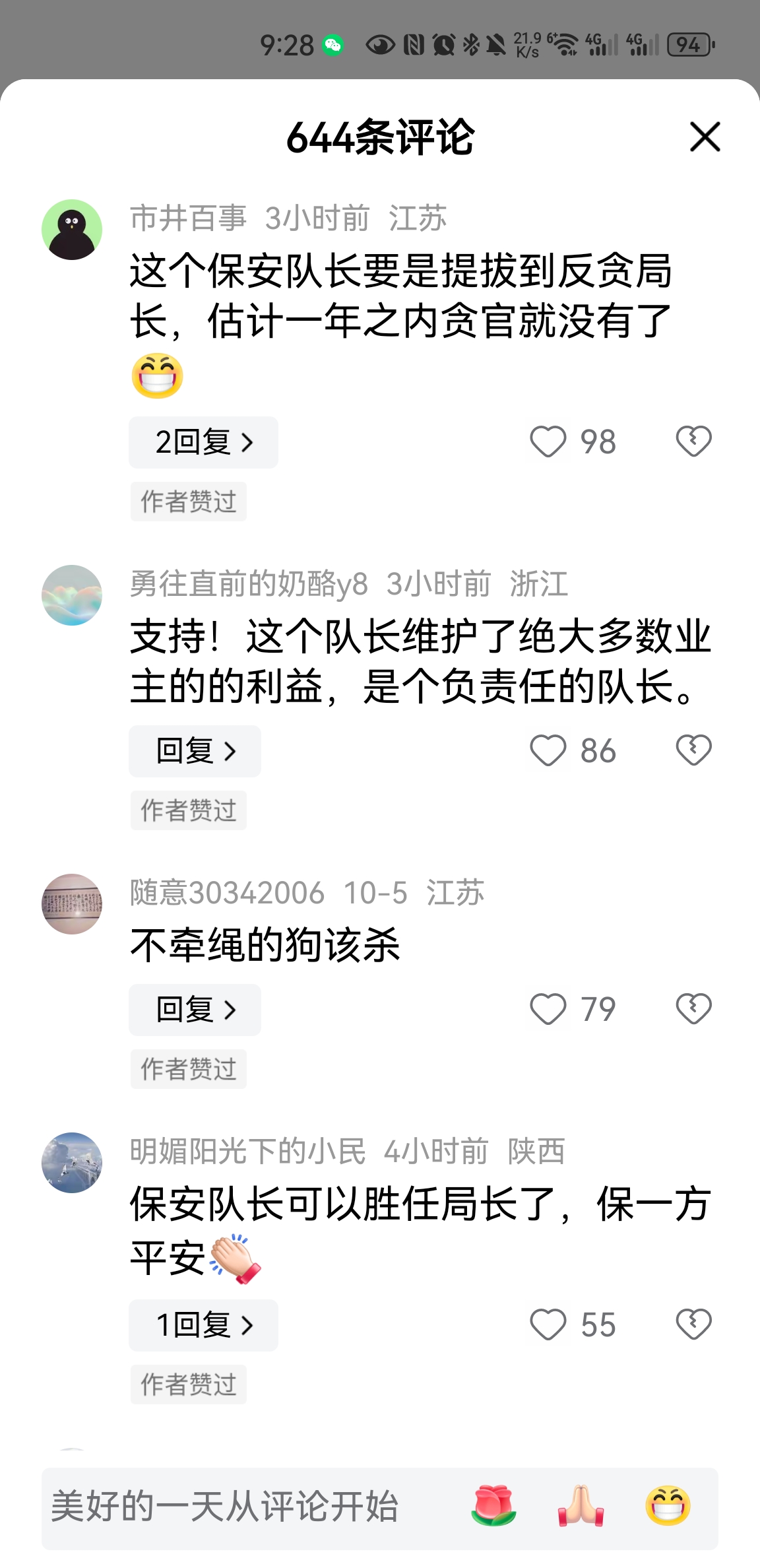Dislike 明媚阳光下的小民's comment
Image resolution: width=760 pixels, height=1568 pixels.
pos(693,1324)
